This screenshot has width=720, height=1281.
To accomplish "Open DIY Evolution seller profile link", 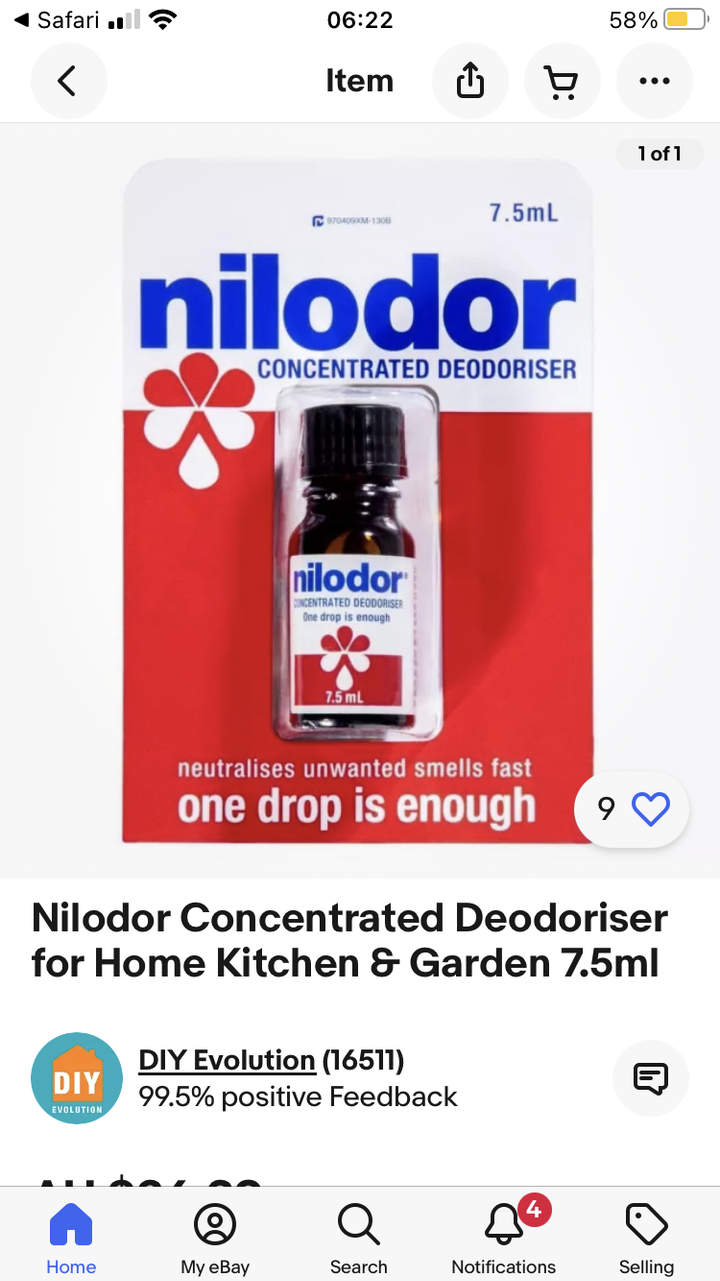I will pyautogui.click(x=226, y=1060).
